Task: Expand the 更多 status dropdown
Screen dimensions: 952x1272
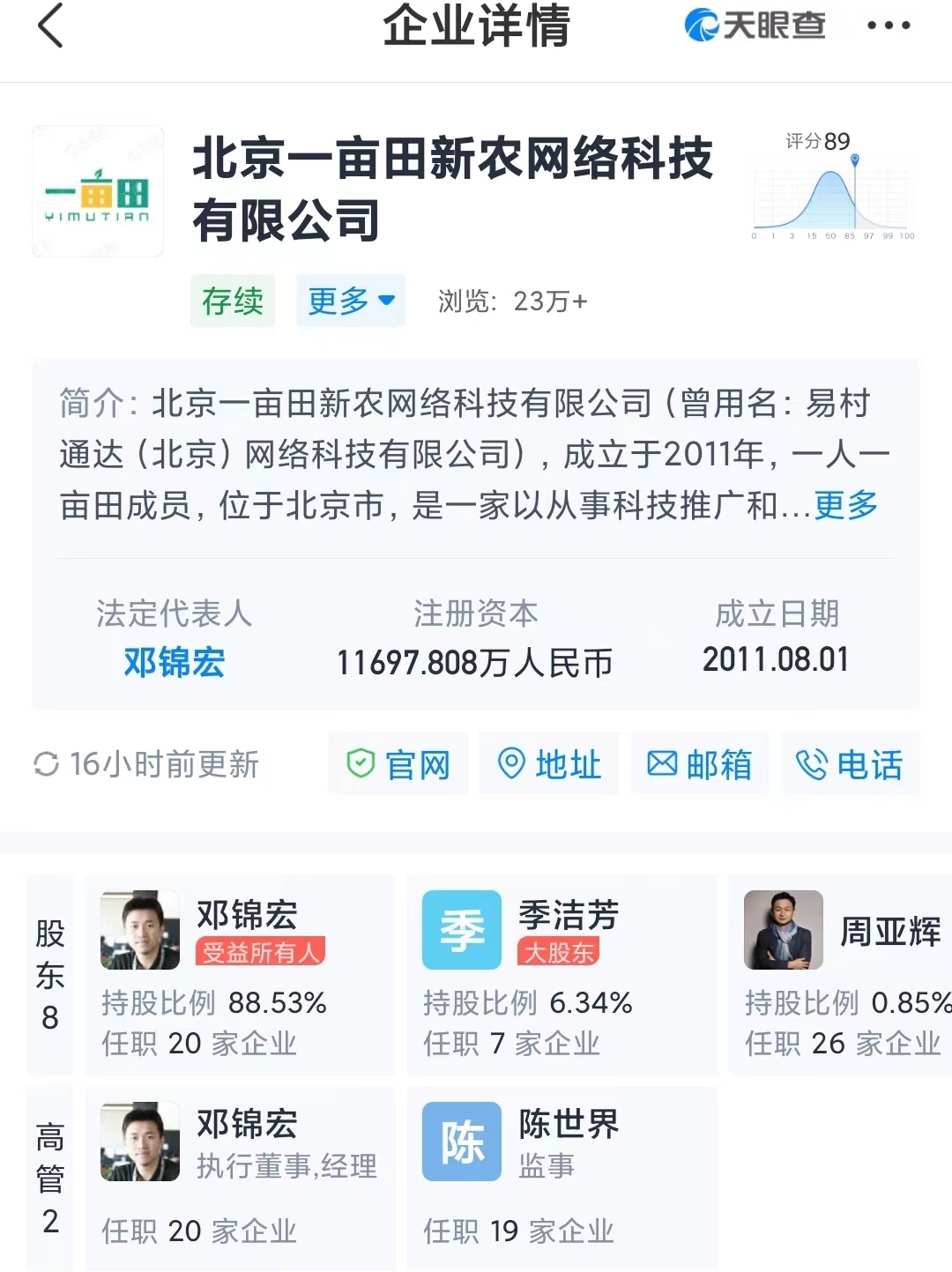Action: tap(350, 301)
